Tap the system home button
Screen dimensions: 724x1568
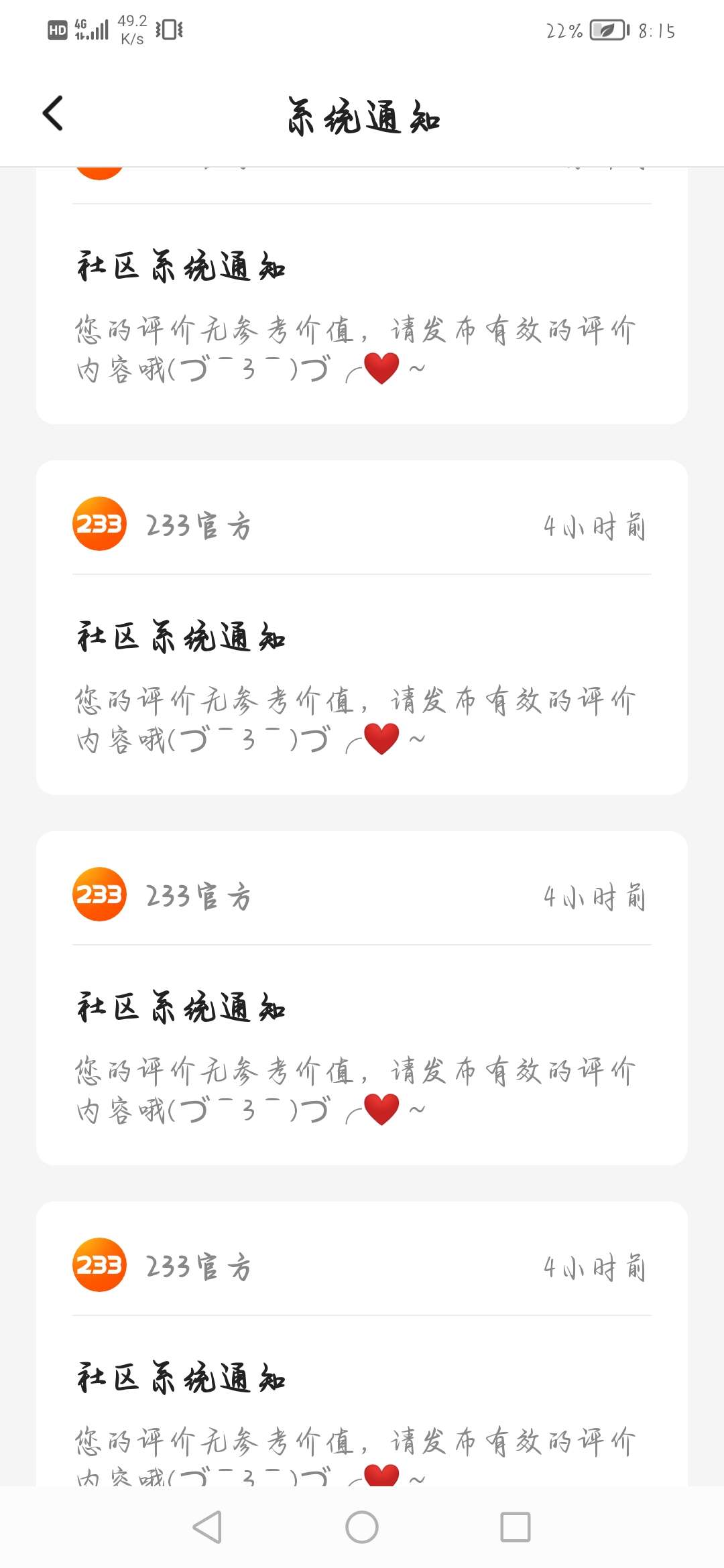362,1527
